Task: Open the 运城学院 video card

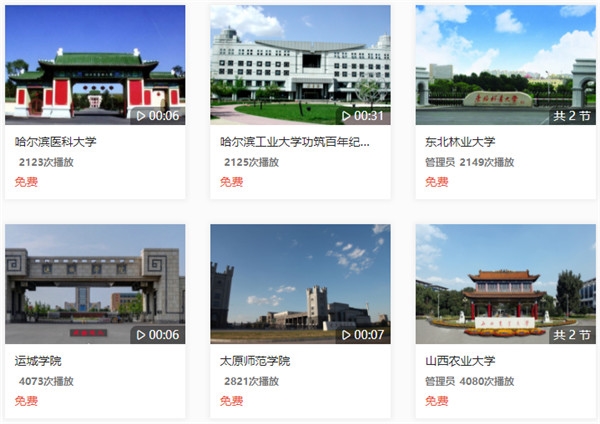Action: click(95, 284)
